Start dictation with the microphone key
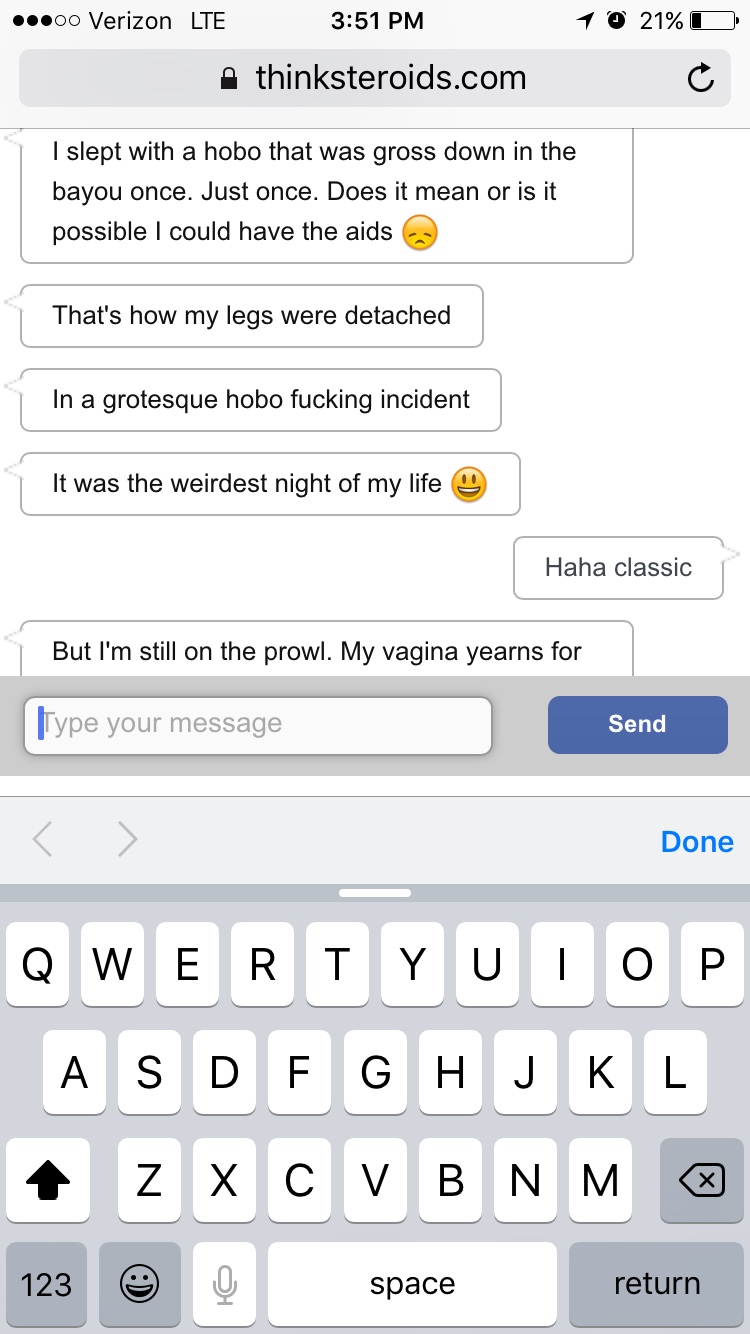The image size is (750, 1334). 225,1284
